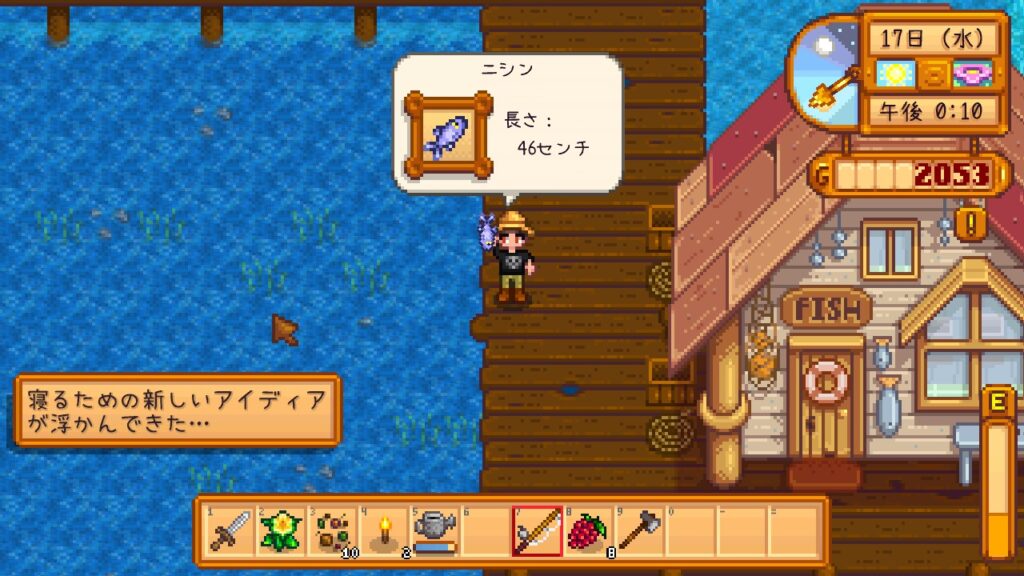
Task: Select the fishing rod in slot 7
Action: coord(537,531)
